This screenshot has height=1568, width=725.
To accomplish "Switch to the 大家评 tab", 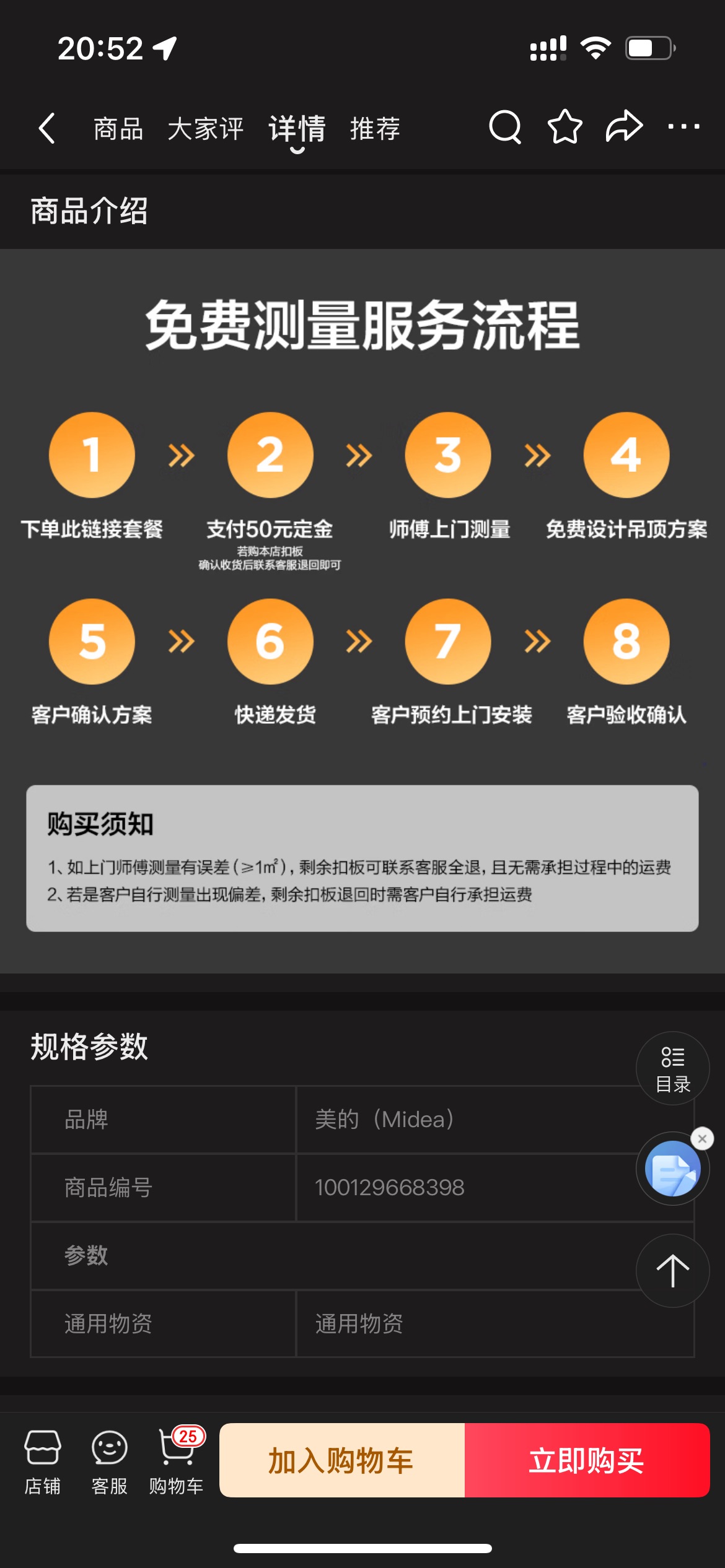I will coord(205,128).
